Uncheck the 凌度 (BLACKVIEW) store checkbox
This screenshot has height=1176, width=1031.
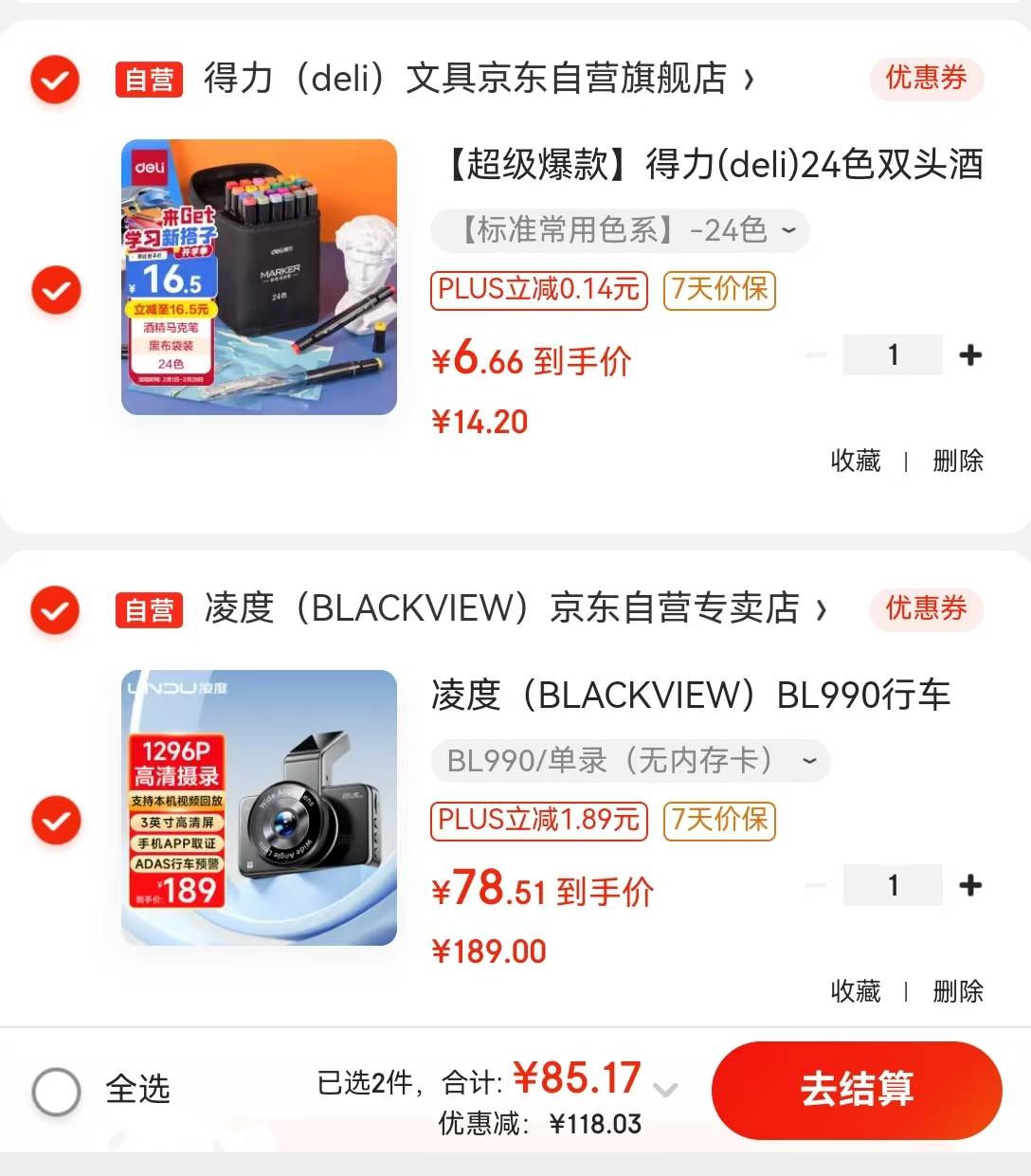[55, 609]
